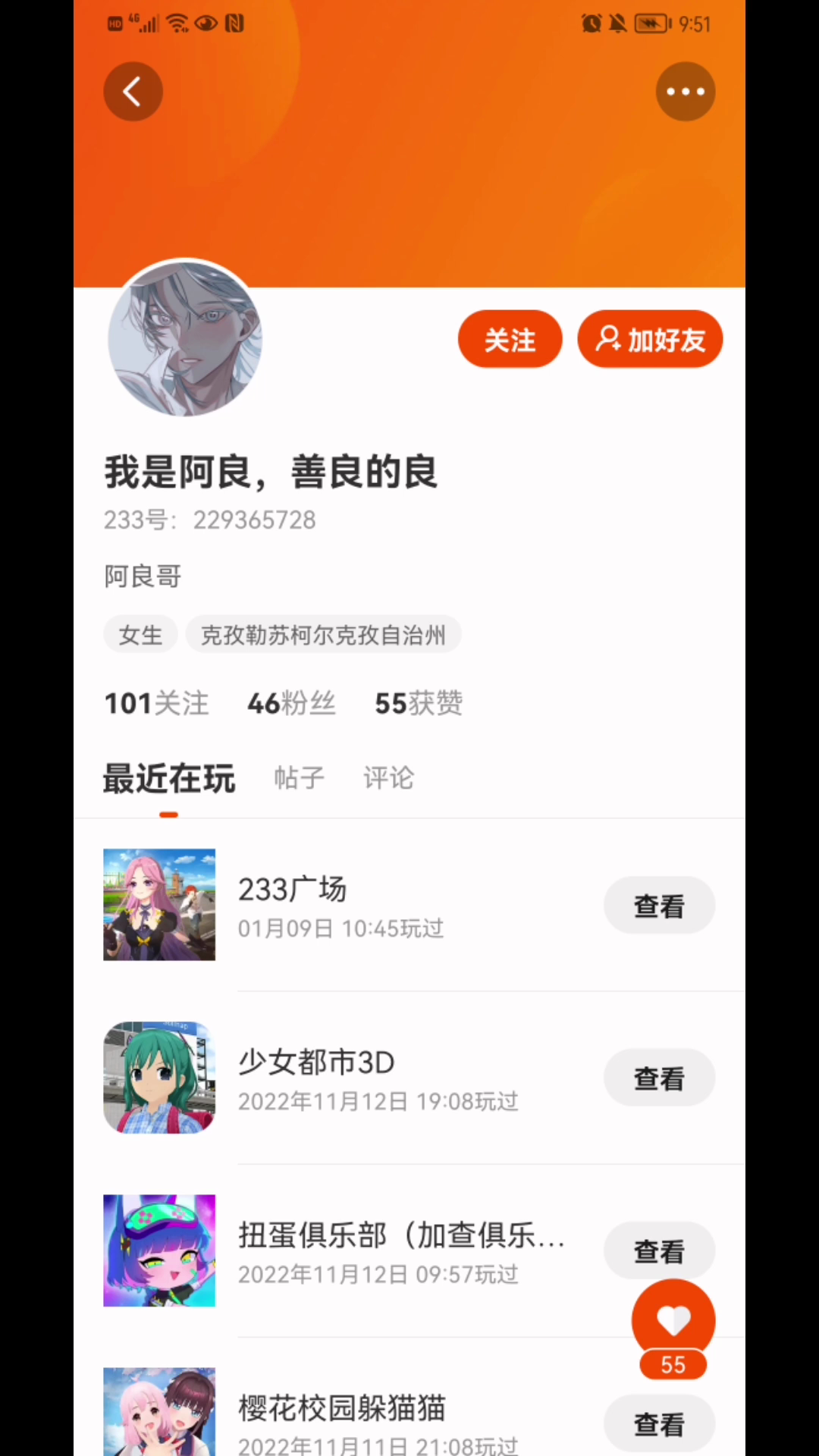
Task: Select the 最近在玩 tab
Action: point(168,779)
